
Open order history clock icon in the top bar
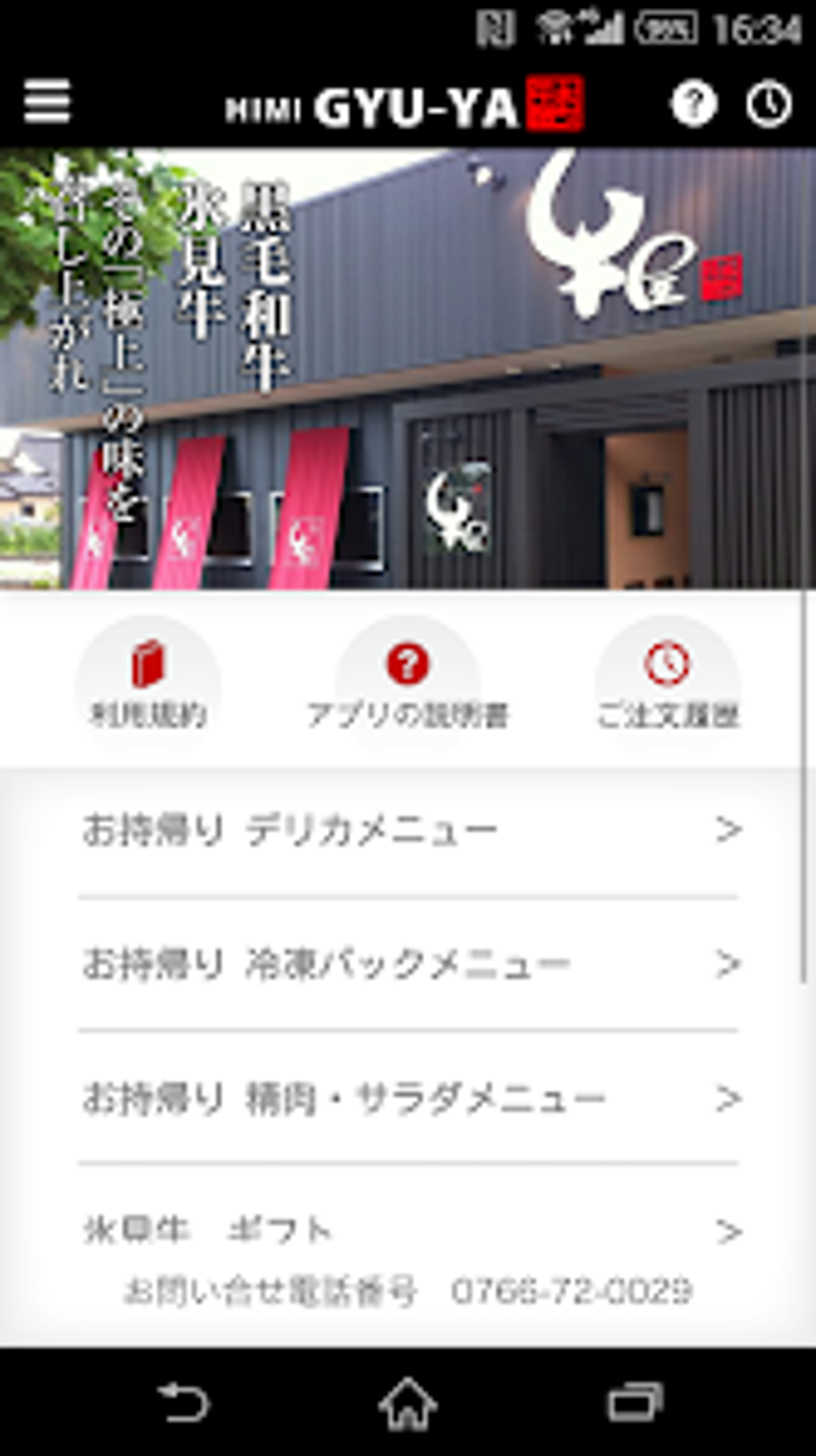pyautogui.click(x=769, y=104)
